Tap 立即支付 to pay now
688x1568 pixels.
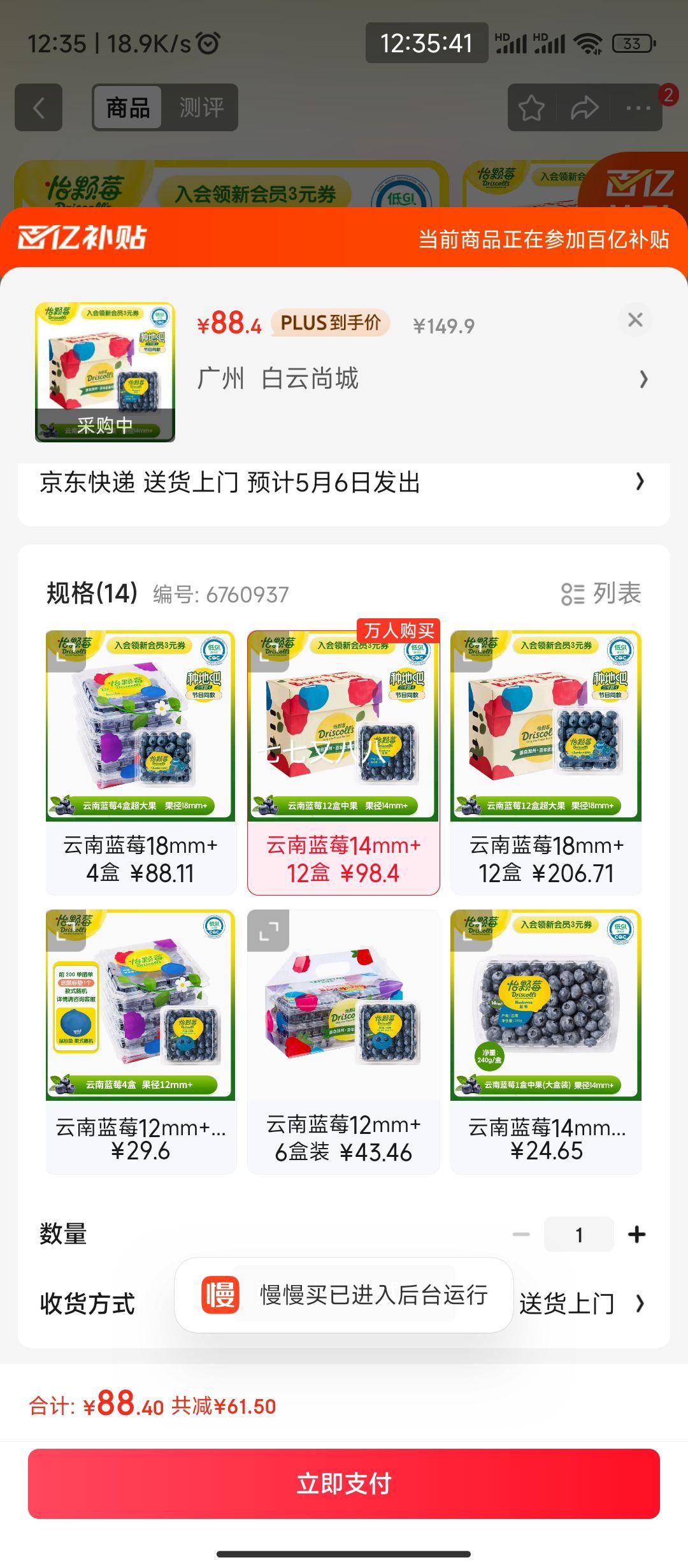(x=344, y=1483)
